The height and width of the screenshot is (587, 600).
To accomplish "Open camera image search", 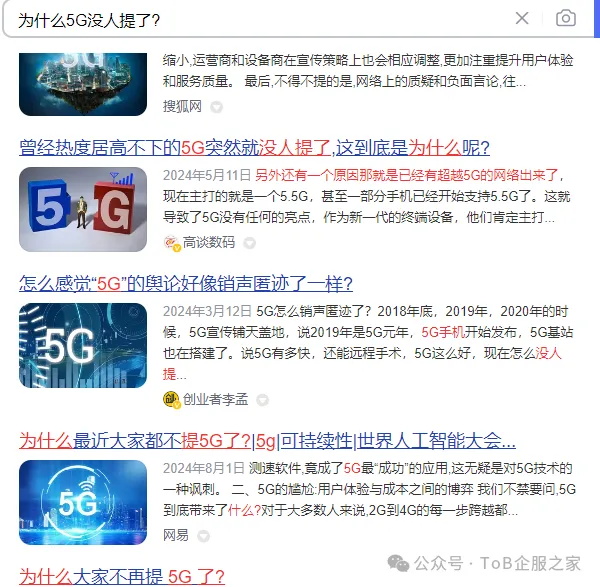I will pos(566,19).
